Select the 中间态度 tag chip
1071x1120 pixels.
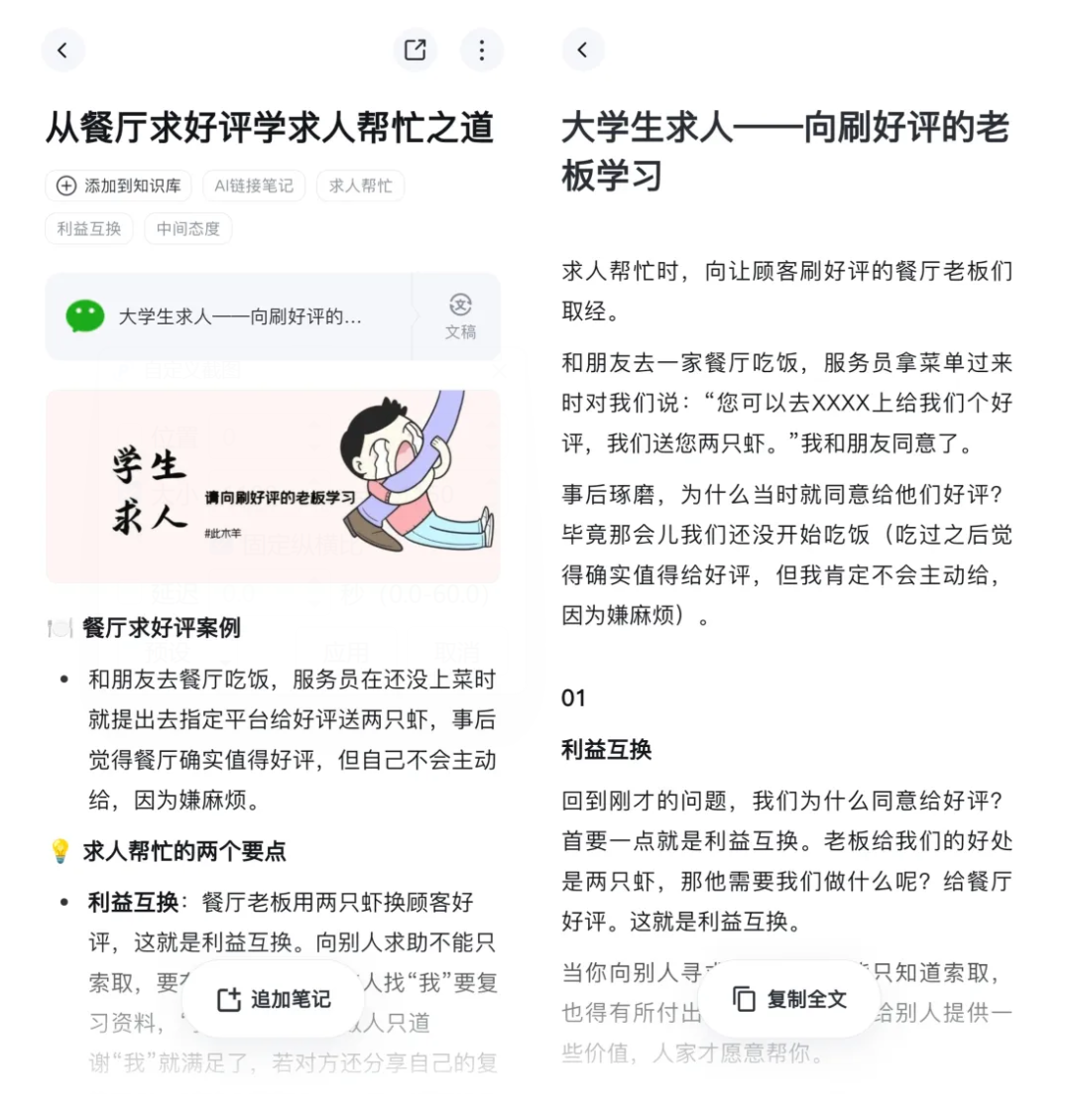click(188, 228)
